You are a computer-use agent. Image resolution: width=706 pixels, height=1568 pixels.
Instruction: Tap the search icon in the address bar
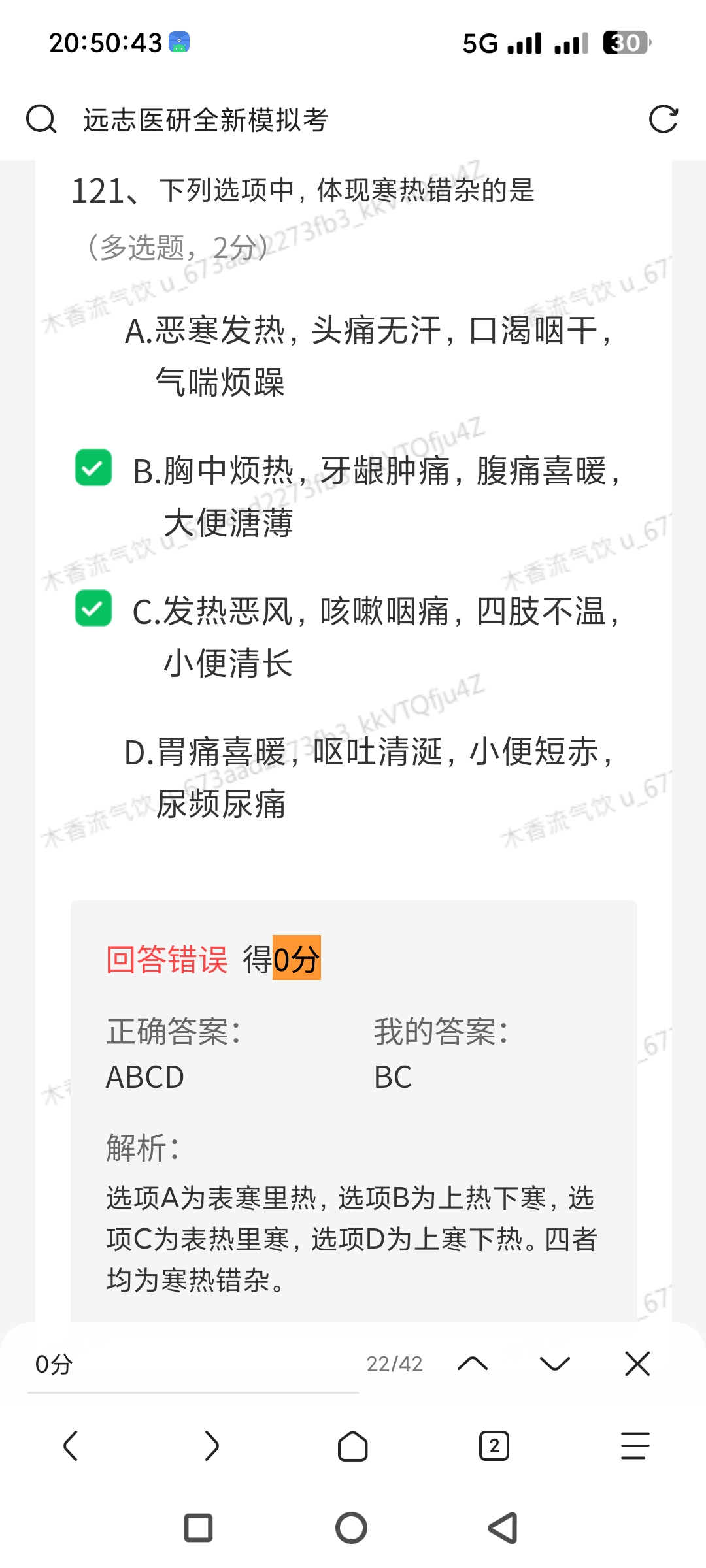point(41,120)
